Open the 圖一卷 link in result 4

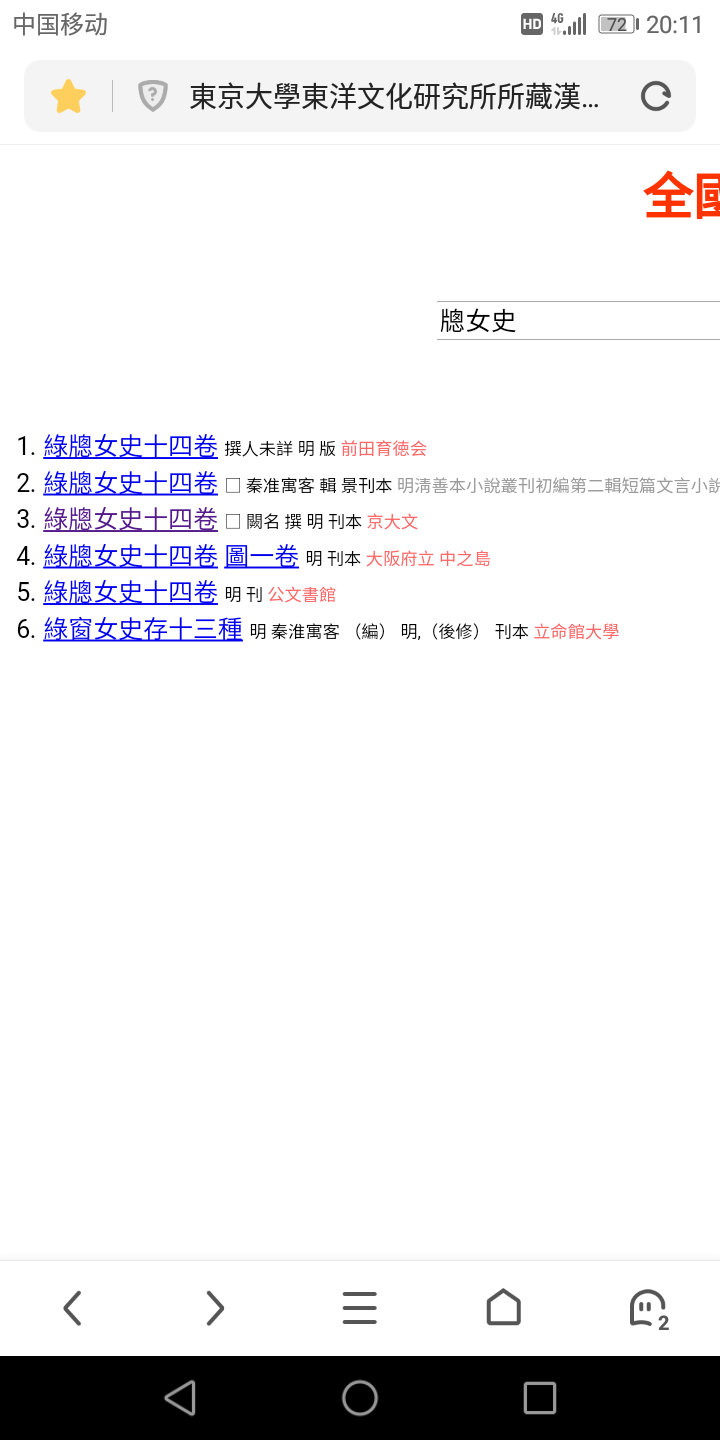point(261,556)
